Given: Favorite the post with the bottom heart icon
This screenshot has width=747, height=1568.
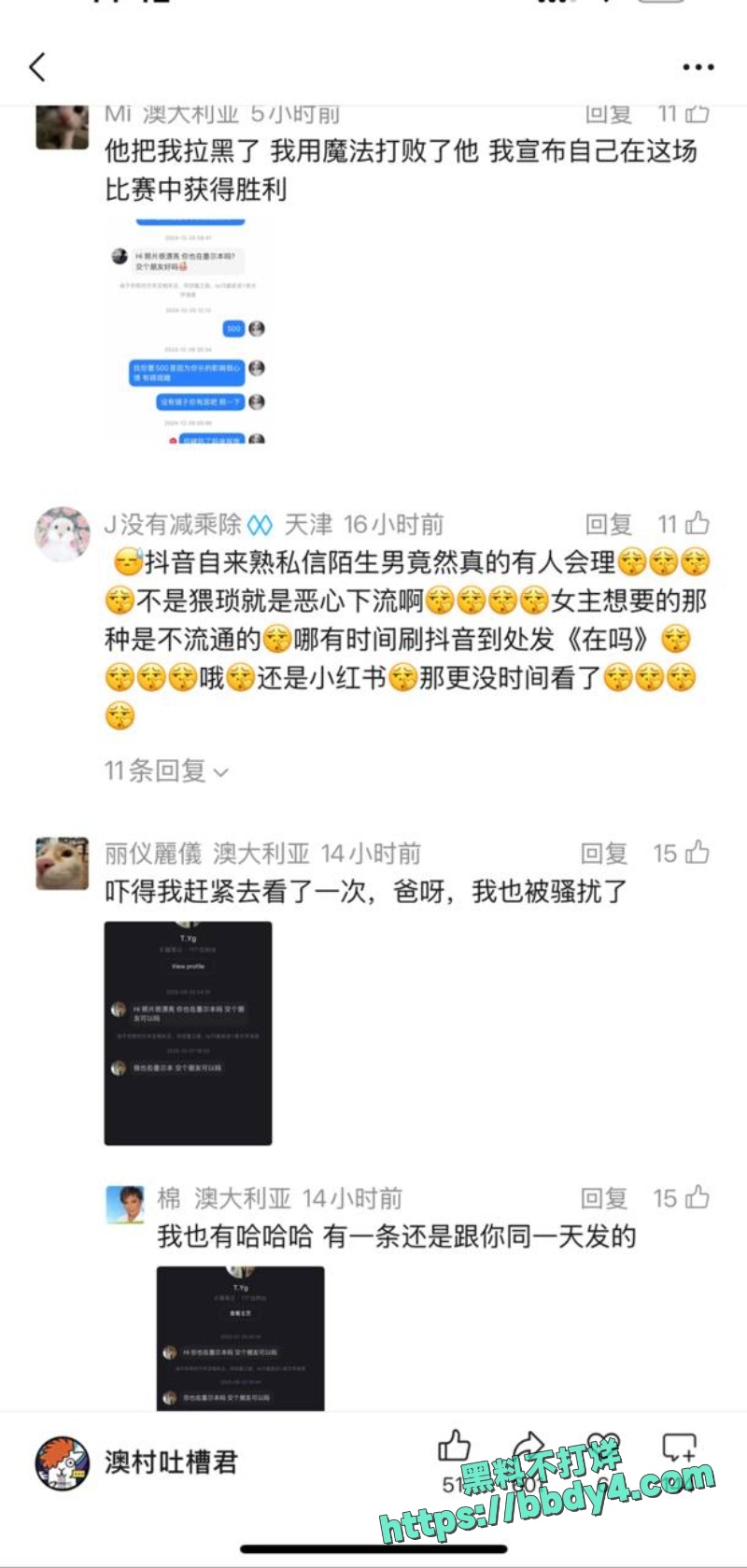Looking at the screenshot, I should [x=603, y=1446].
